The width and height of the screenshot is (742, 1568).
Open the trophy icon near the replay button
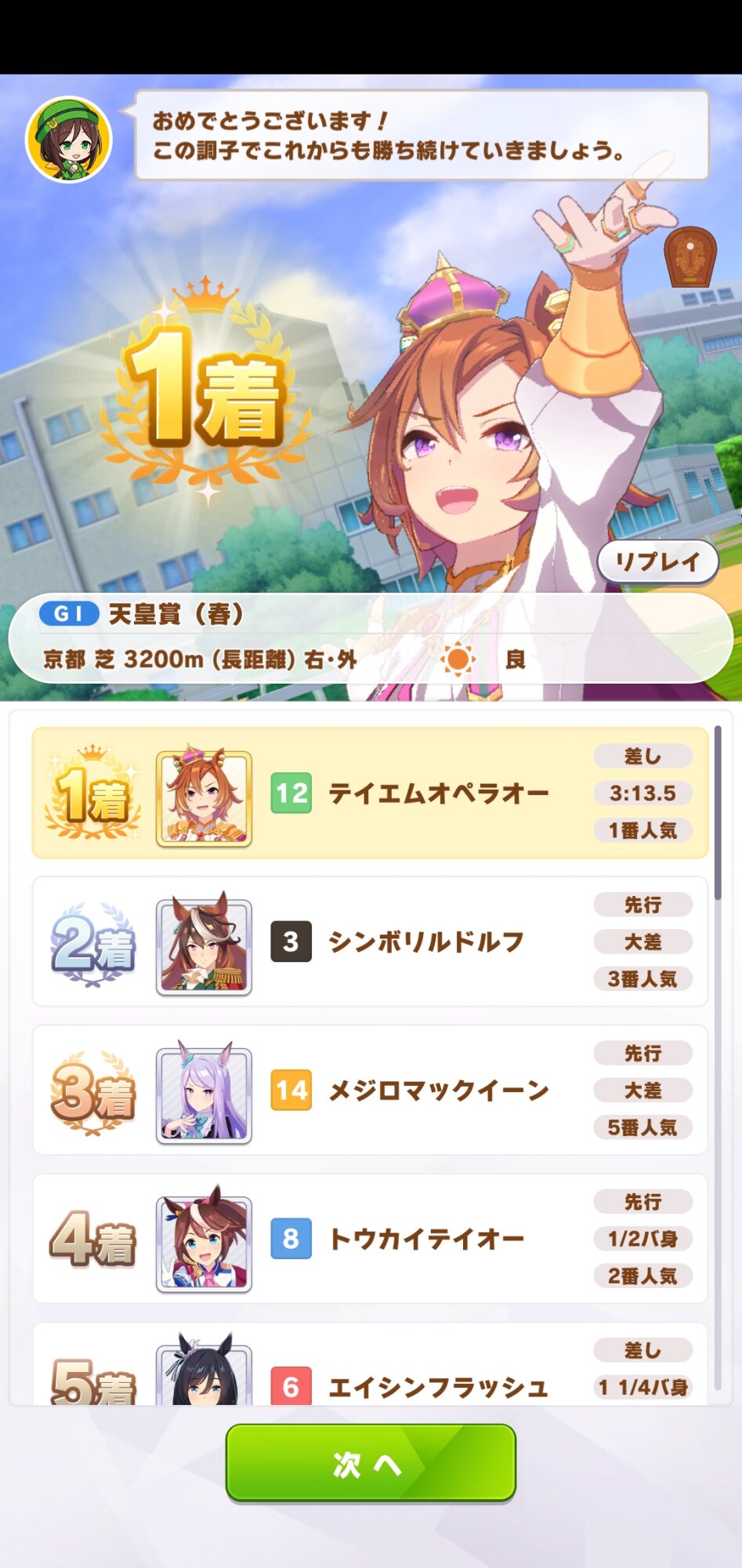pos(690,257)
